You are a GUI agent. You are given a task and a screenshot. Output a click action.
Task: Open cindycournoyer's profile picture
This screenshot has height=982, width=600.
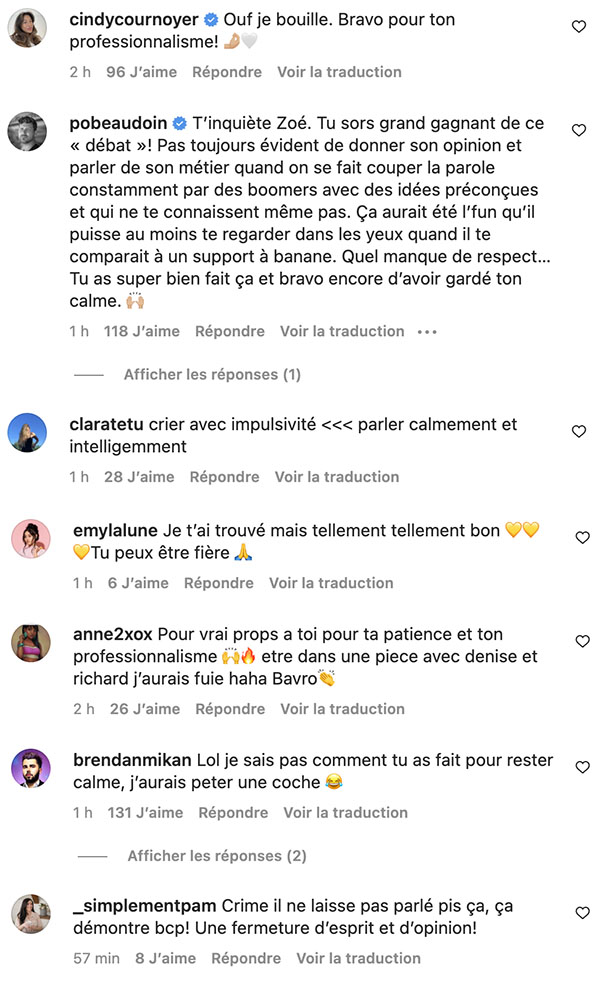(27, 28)
